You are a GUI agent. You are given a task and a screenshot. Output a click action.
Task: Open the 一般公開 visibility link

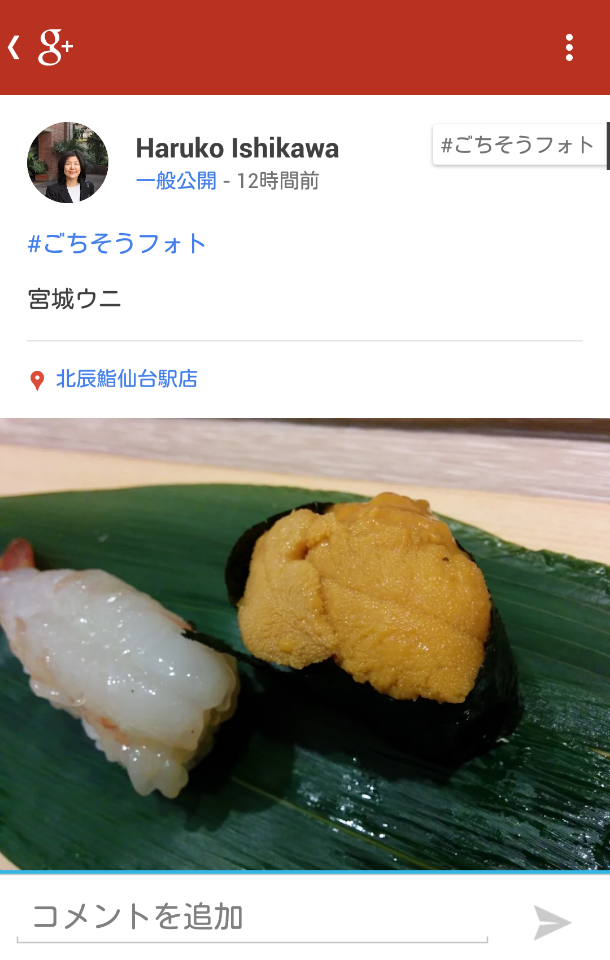pyautogui.click(x=175, y=181)
